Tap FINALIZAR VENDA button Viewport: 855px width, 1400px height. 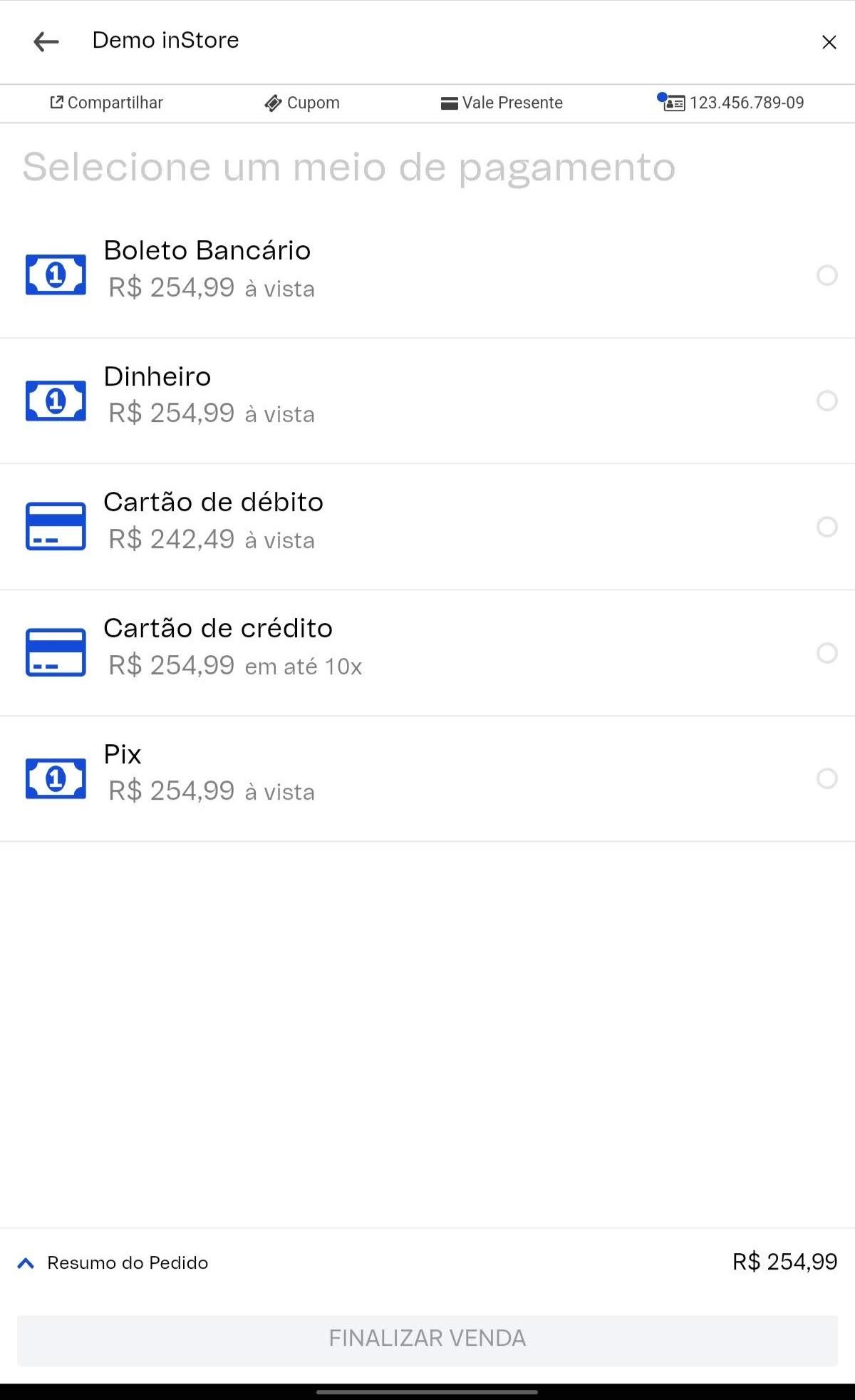[427, 1338]
